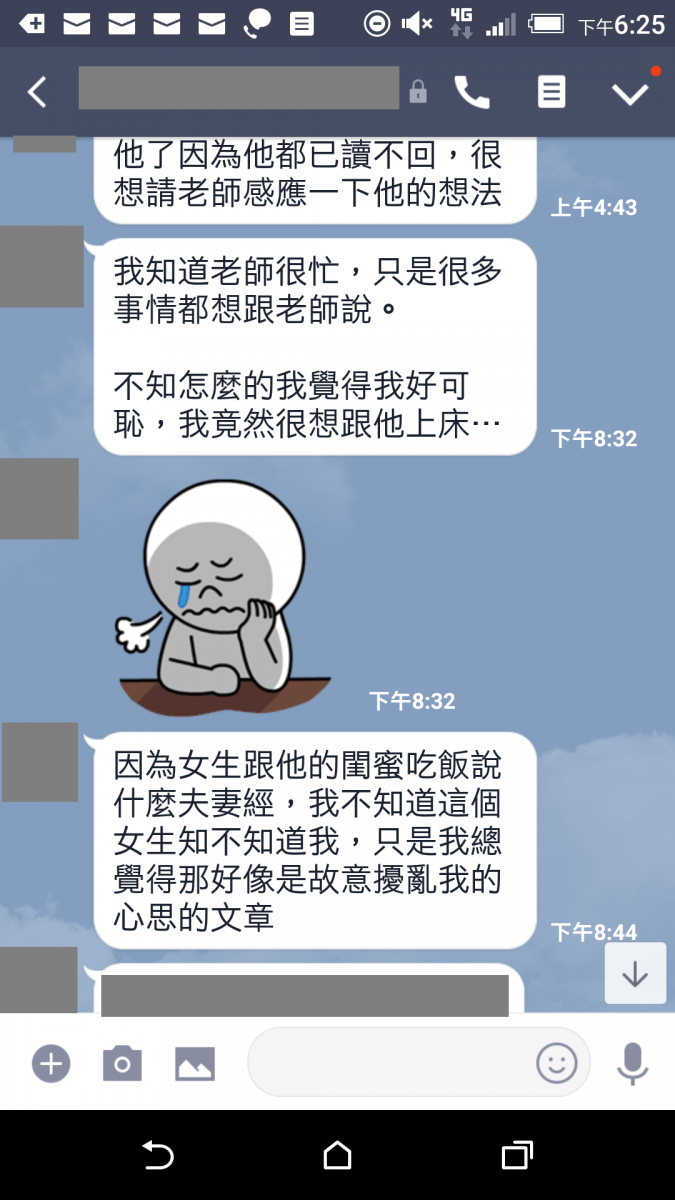The height and width of the screenshot is (1200, 675).
Task: Open the sticker and emoji picker
Action: click(557, 1063)
